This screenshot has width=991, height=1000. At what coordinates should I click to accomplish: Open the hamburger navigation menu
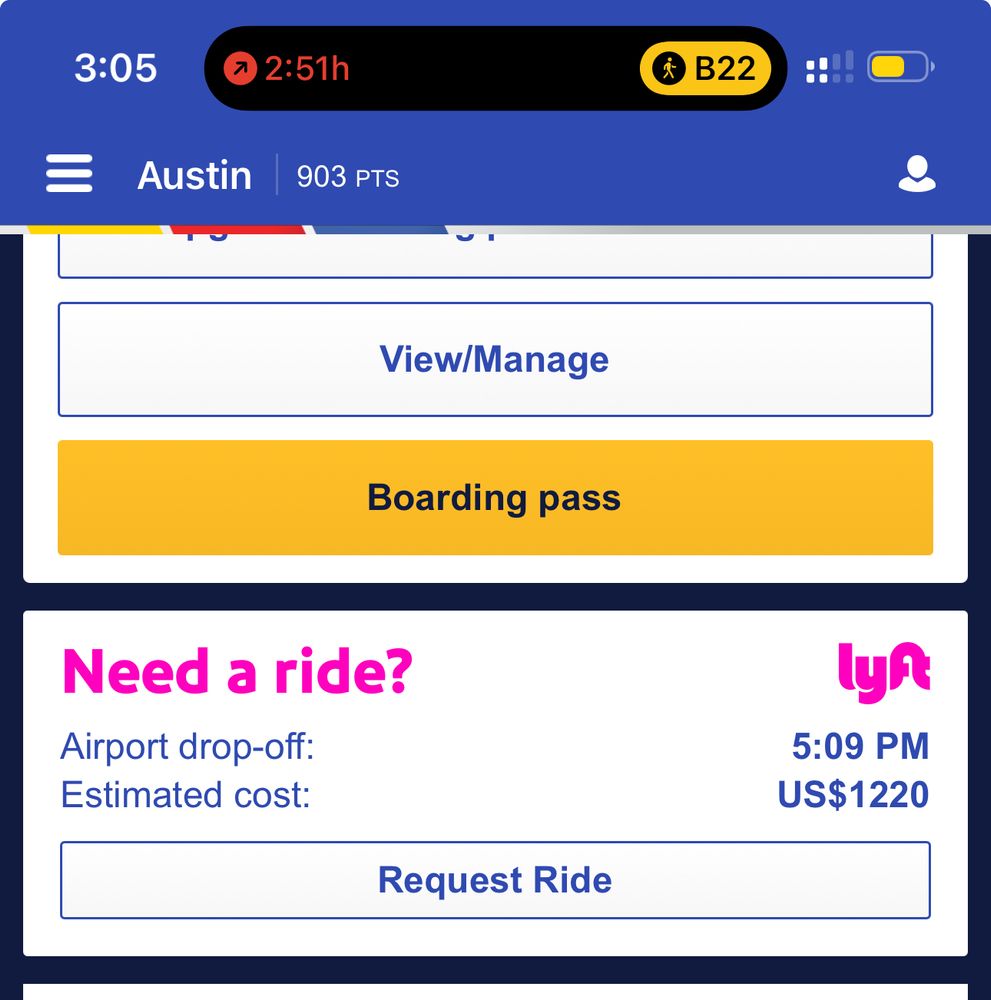point(68,173)
